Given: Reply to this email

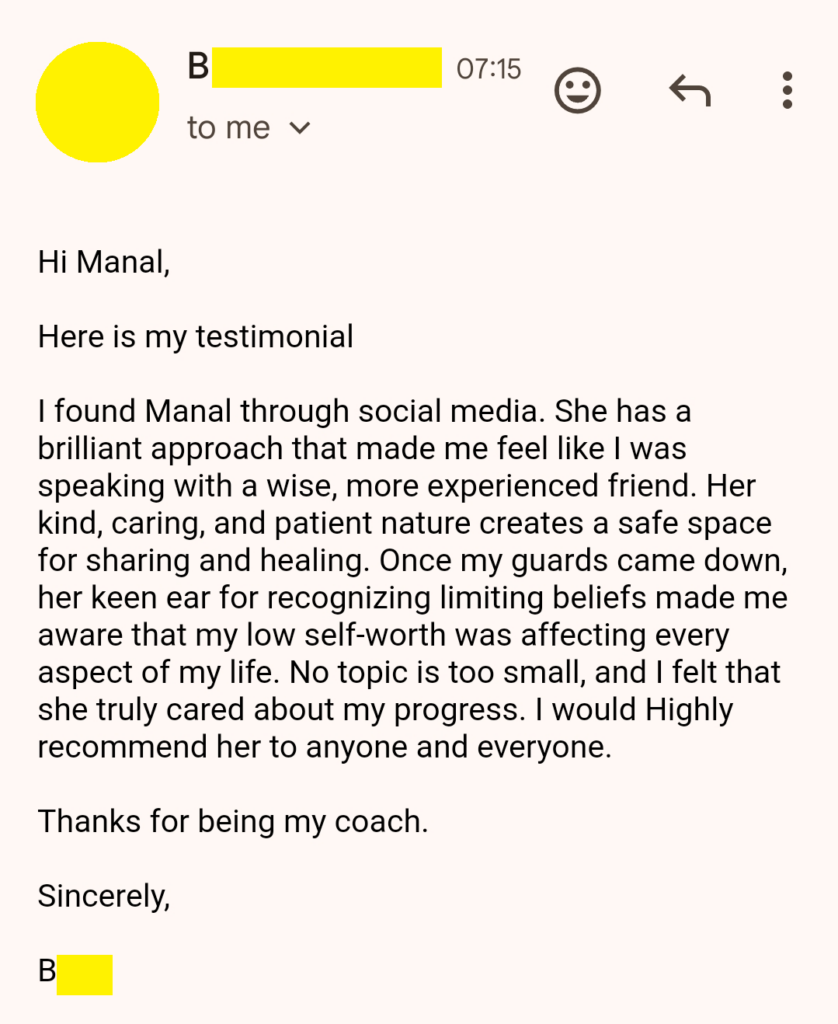Looking at the screenshot, I should point(689,91).
